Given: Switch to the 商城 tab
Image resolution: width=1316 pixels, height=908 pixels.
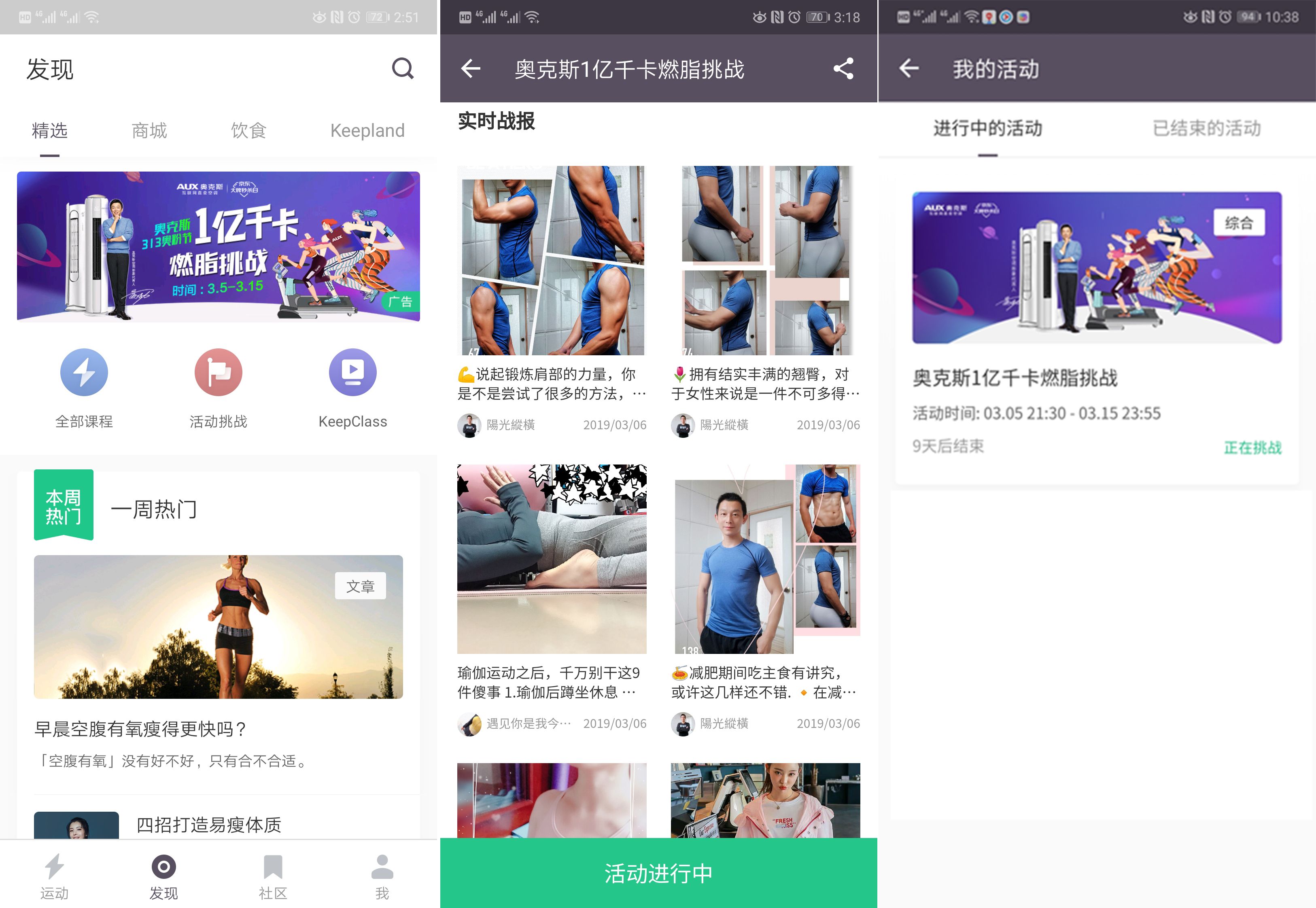Looking at the screenshot, I should point(149,131).
